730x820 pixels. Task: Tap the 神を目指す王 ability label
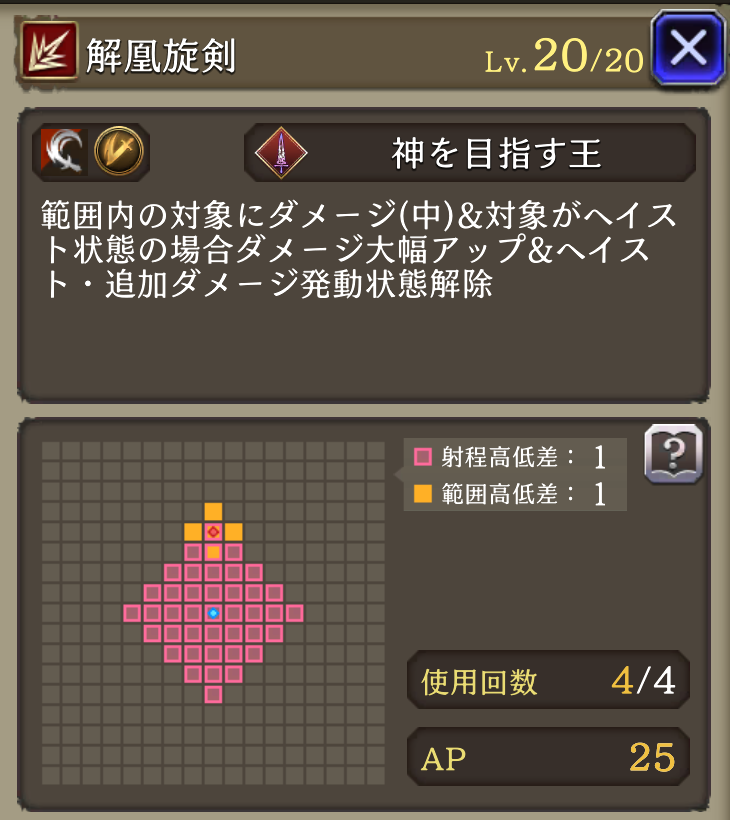point(470,153)
